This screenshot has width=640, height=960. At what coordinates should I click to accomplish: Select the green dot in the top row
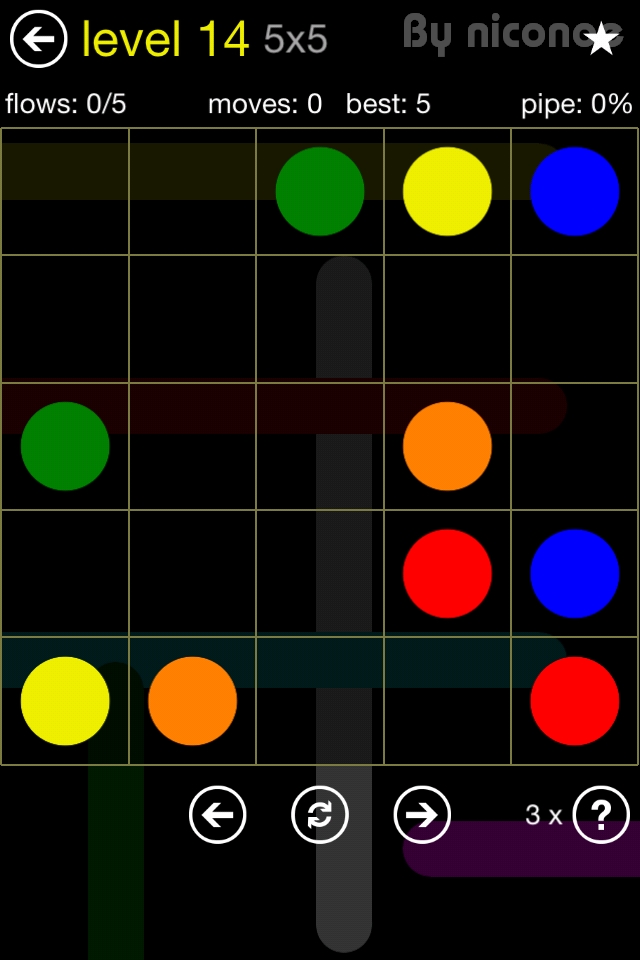point(320,191)
